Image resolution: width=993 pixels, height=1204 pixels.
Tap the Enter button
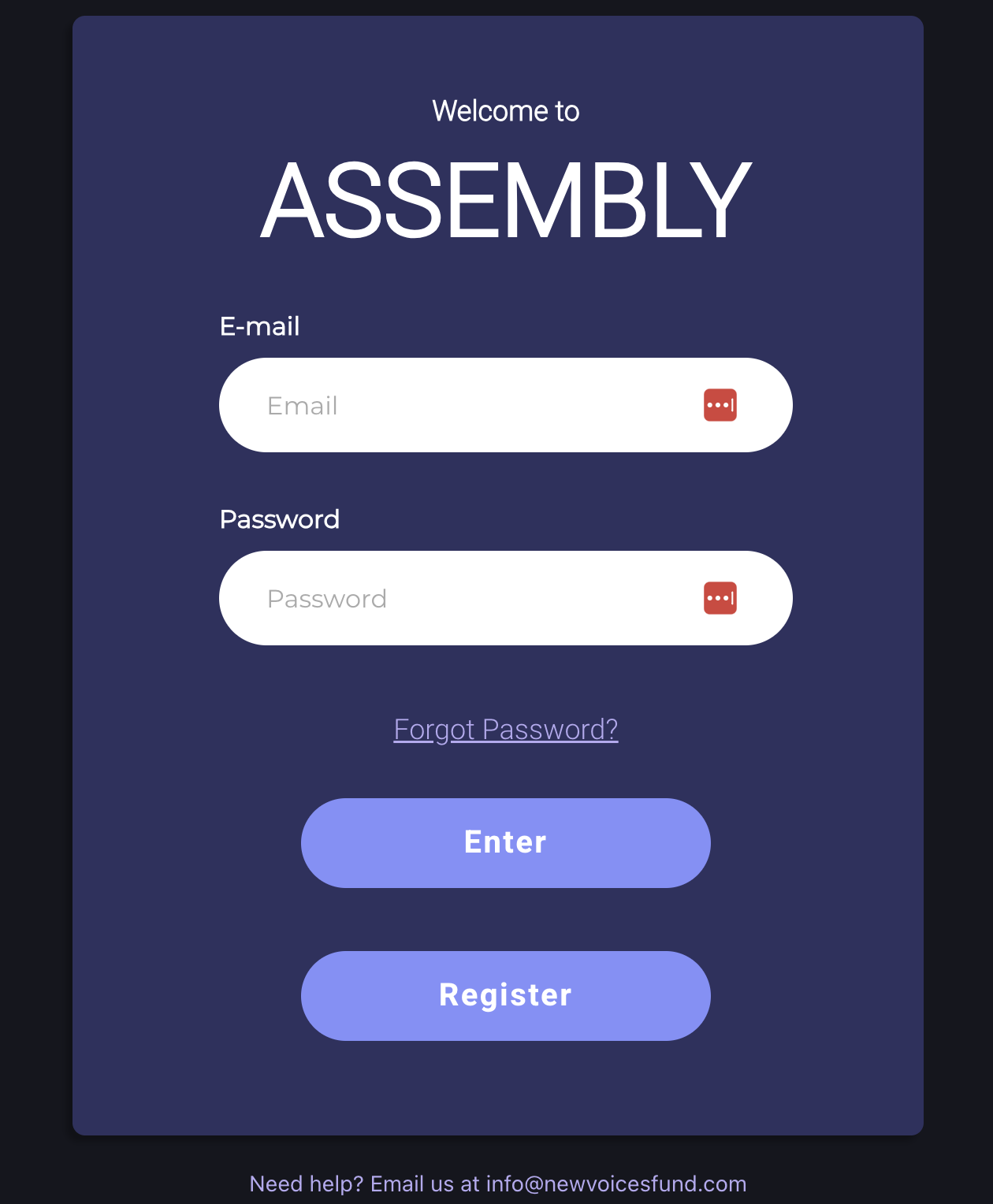coord(505,842)
